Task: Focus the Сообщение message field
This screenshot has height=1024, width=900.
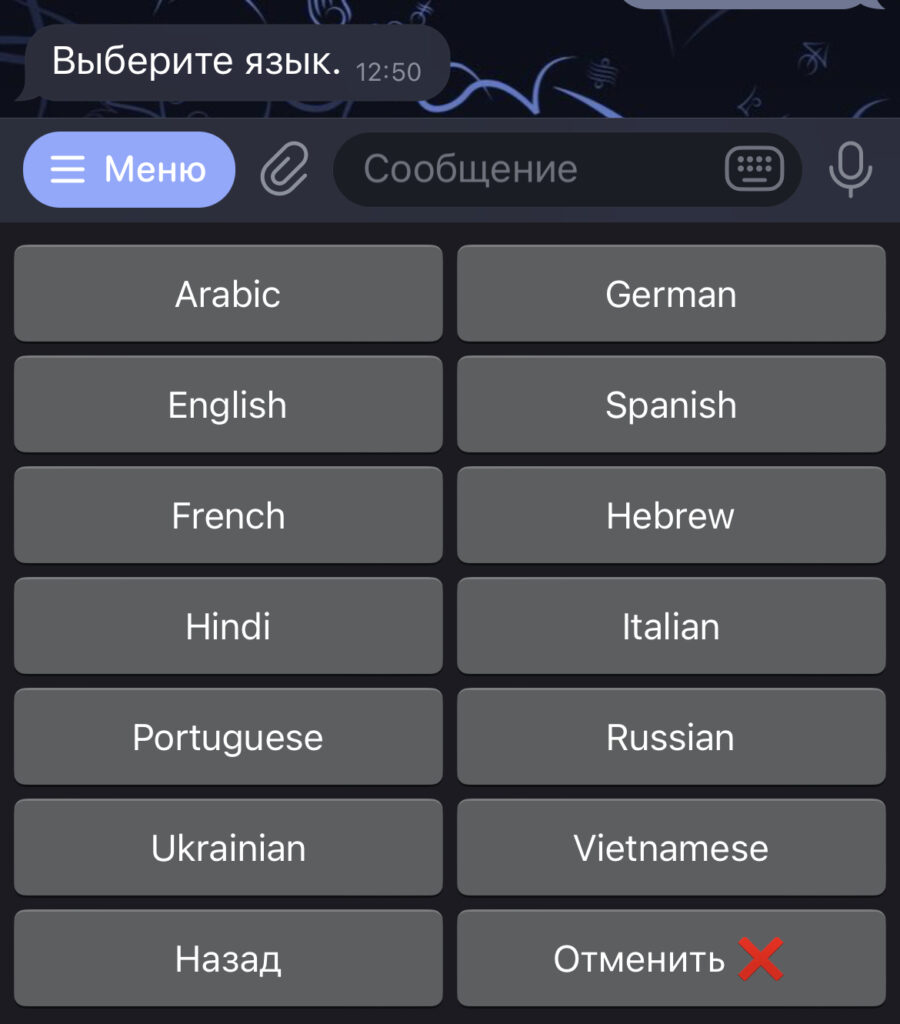Action: tap(520, 170)
